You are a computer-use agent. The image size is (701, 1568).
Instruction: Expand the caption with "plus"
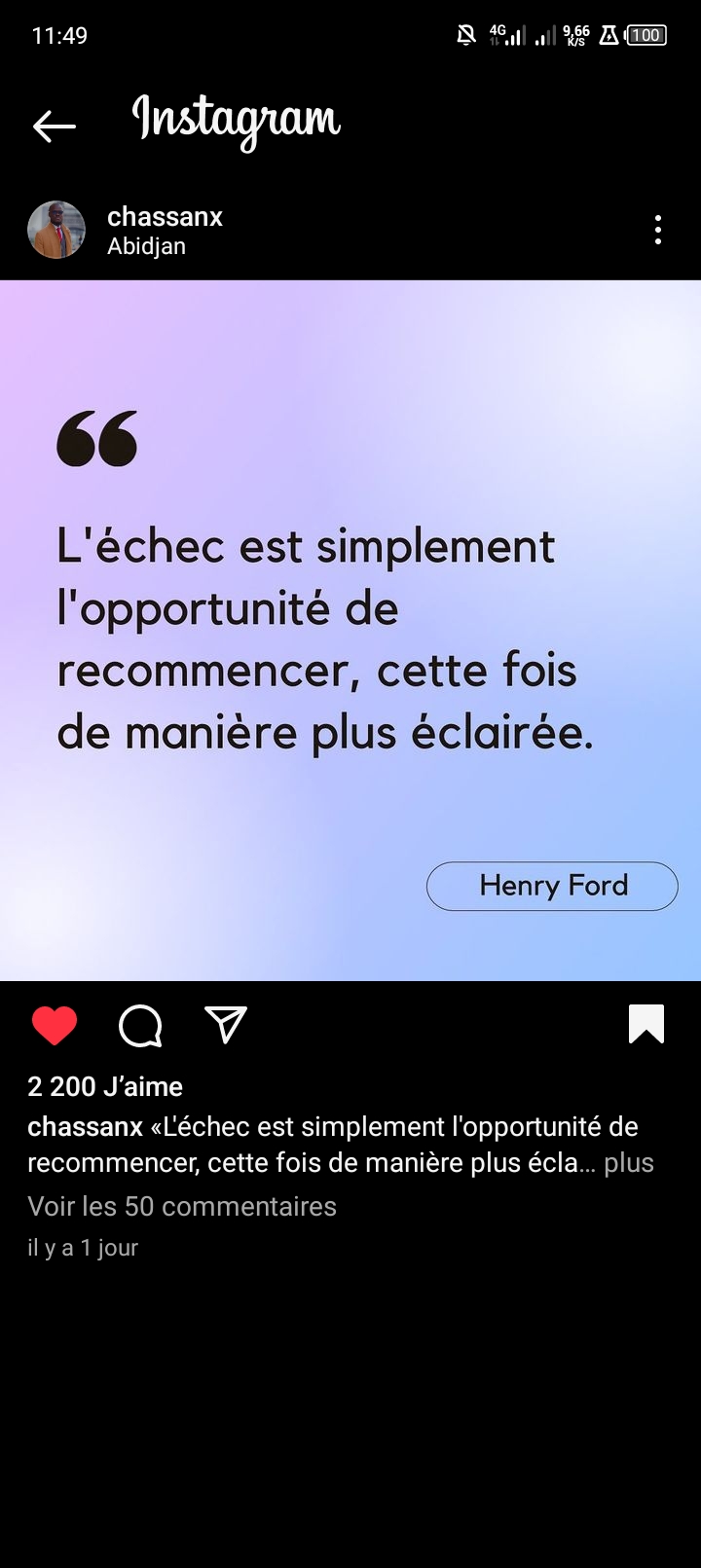pyautogui.click(x=628, y=1163)
